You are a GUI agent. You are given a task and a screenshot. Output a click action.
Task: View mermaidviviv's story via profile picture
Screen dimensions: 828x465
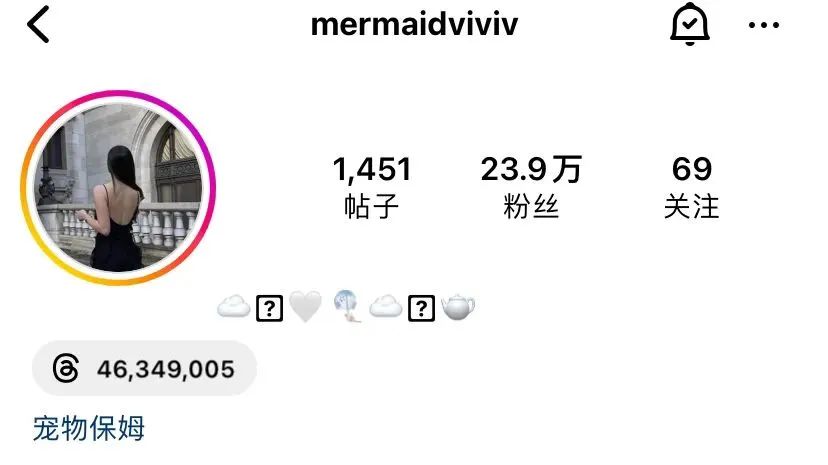tap(119, 188)
